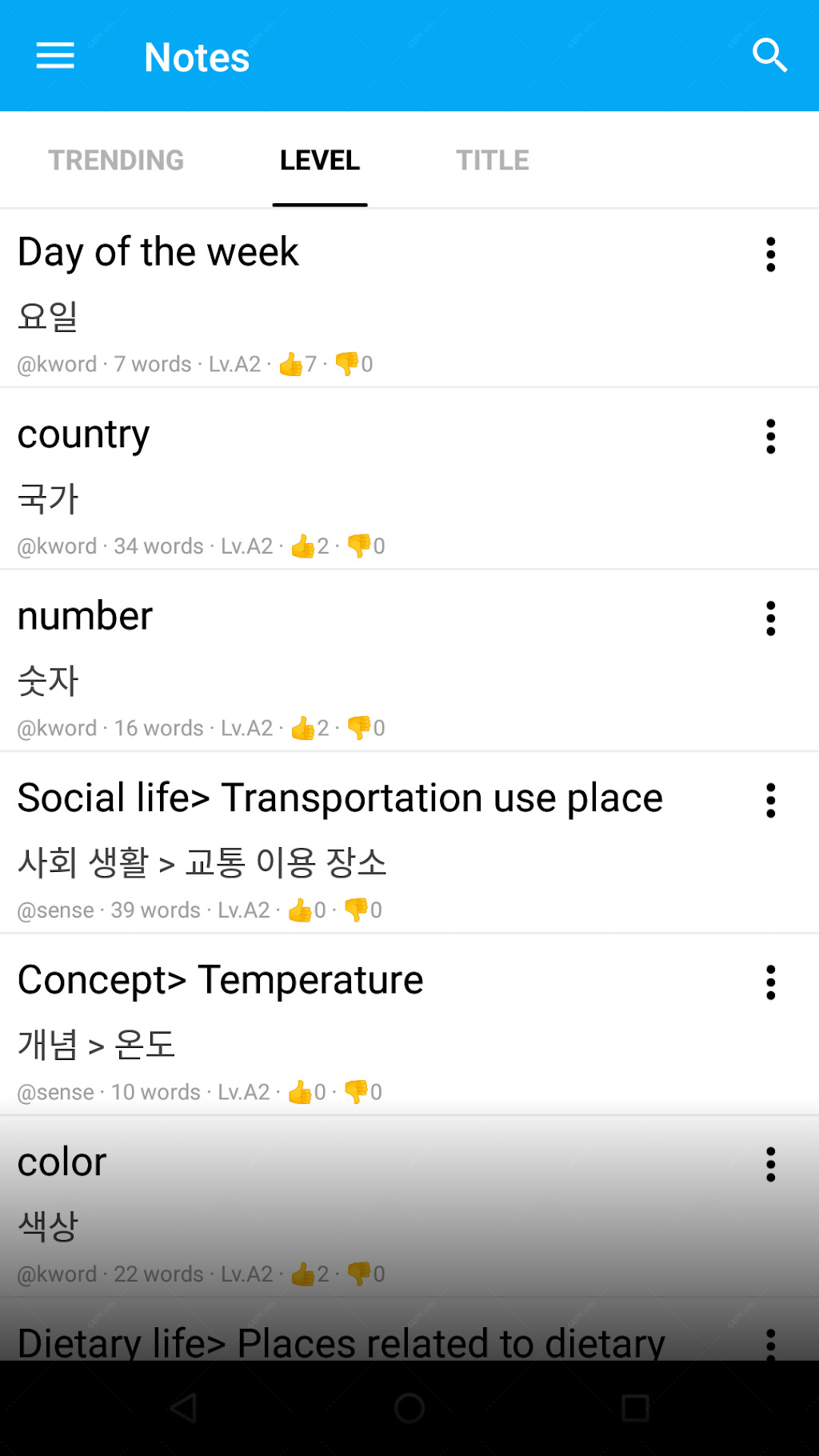This screenshot has width=819, height=1456.
Task: Open the hamburger drawer menu
Action: tap(55, 56)
